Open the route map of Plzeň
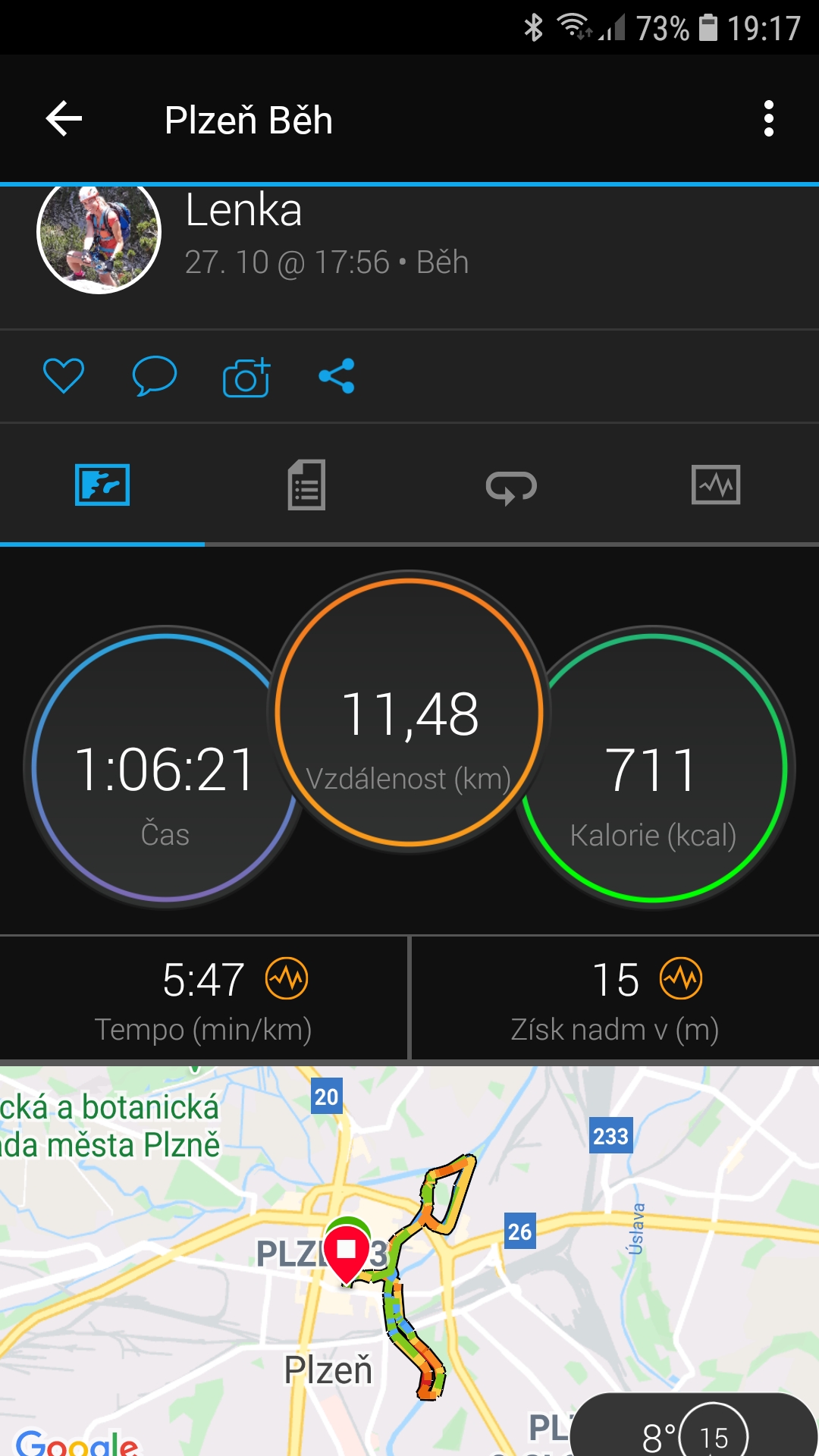The height and width of the screenshot is (1456, 819). 409,1260
